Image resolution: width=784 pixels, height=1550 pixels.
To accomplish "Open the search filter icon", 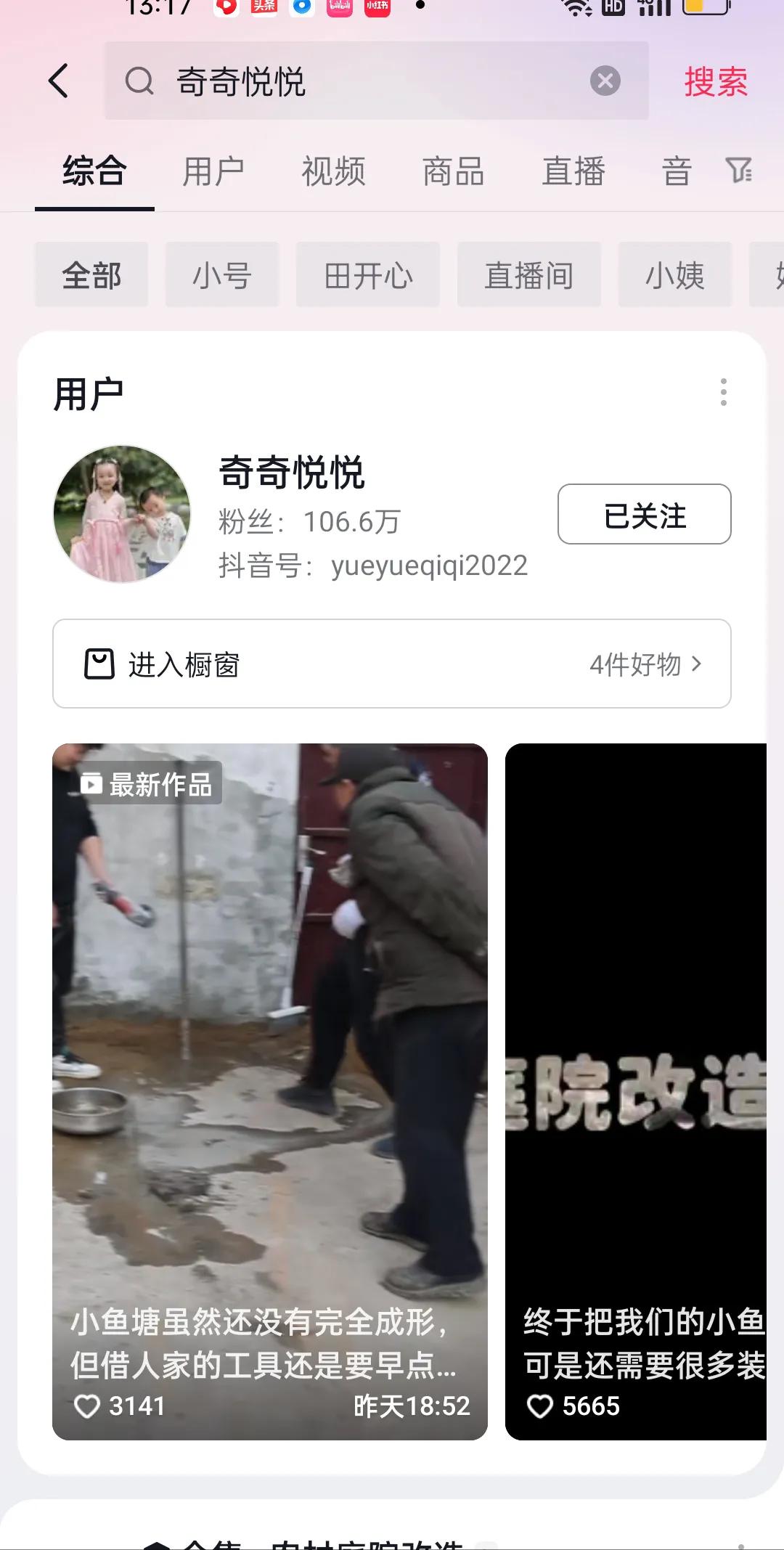I will tap(738, 171).
